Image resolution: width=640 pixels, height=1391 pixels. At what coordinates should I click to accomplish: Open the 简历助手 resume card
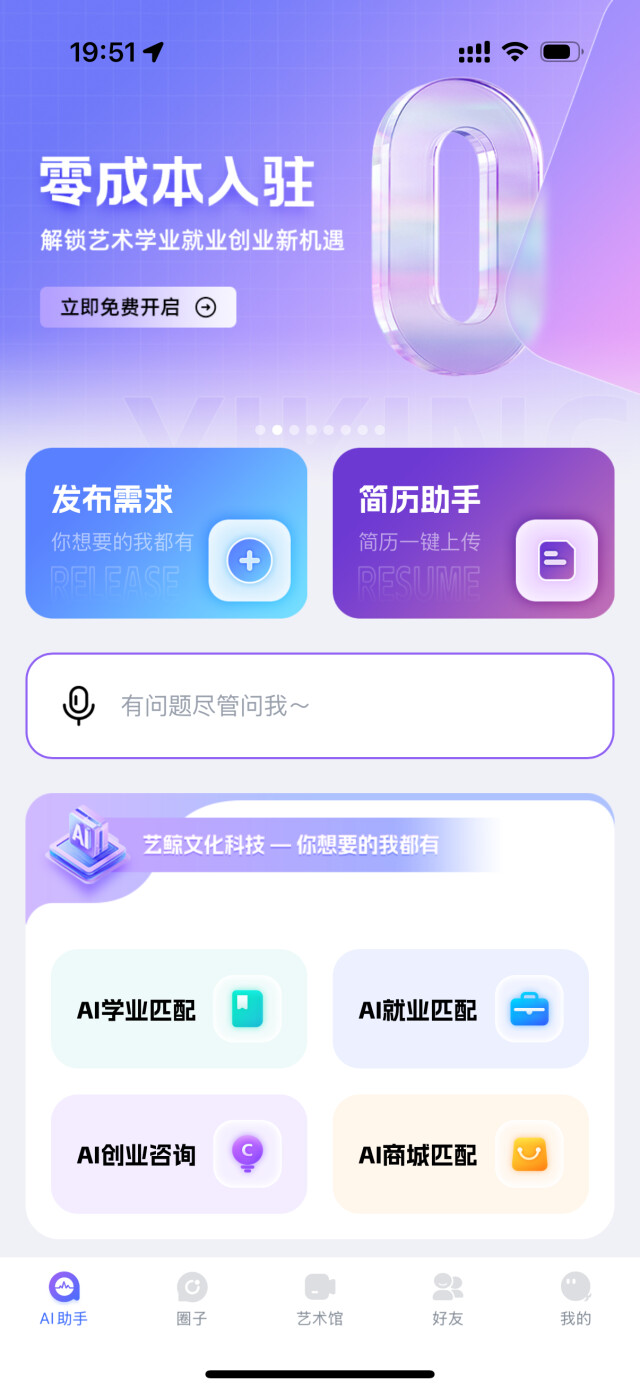pyautogui.click(x=473, y=533)
